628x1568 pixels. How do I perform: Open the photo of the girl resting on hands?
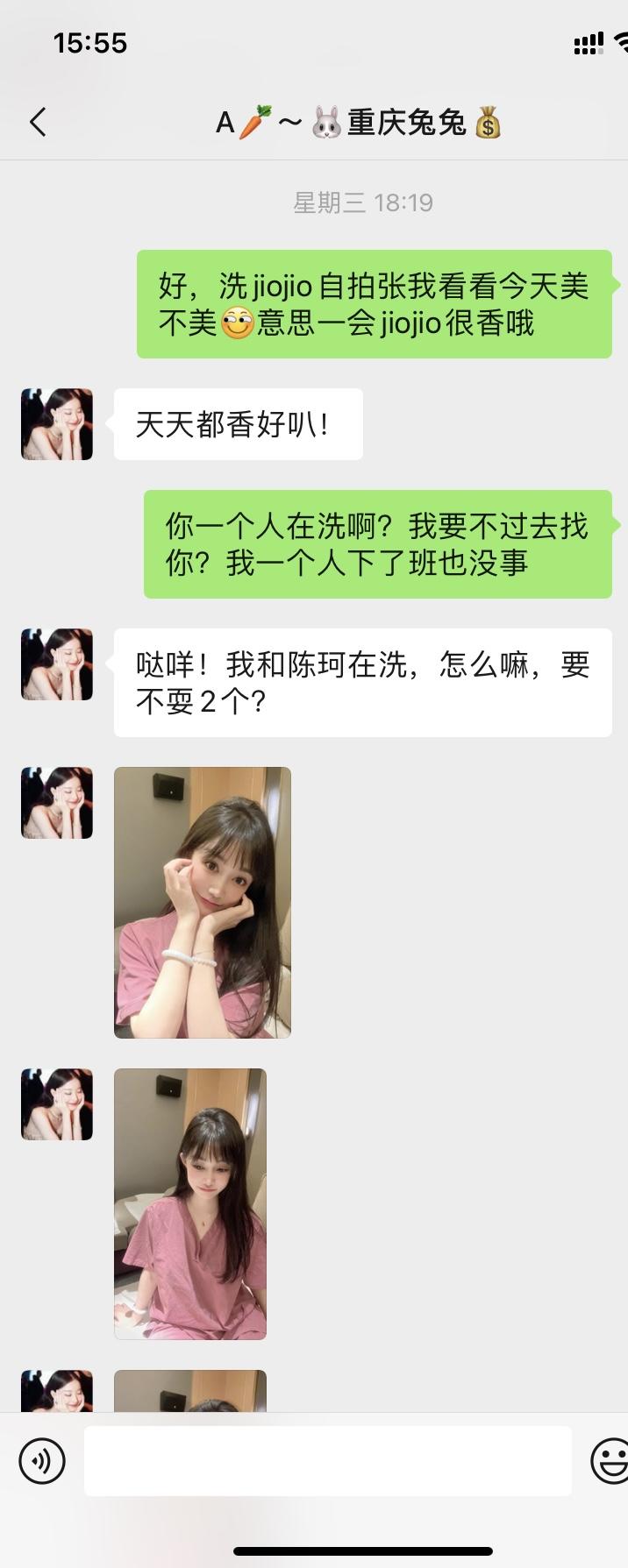point(203,902)
